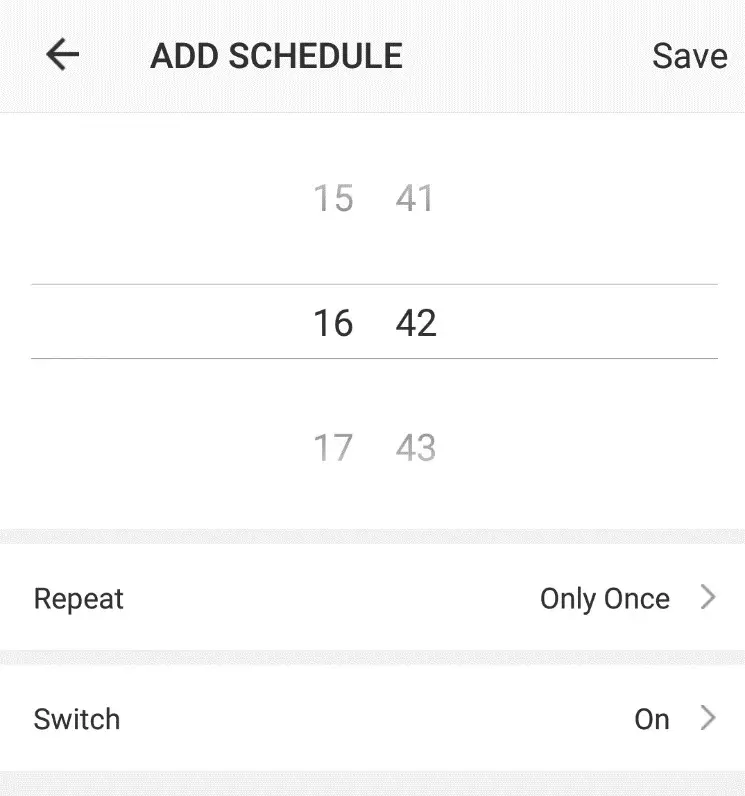
Task: Expand the Switch settings row
Action: pyautogui.click(x=372, y=719)
